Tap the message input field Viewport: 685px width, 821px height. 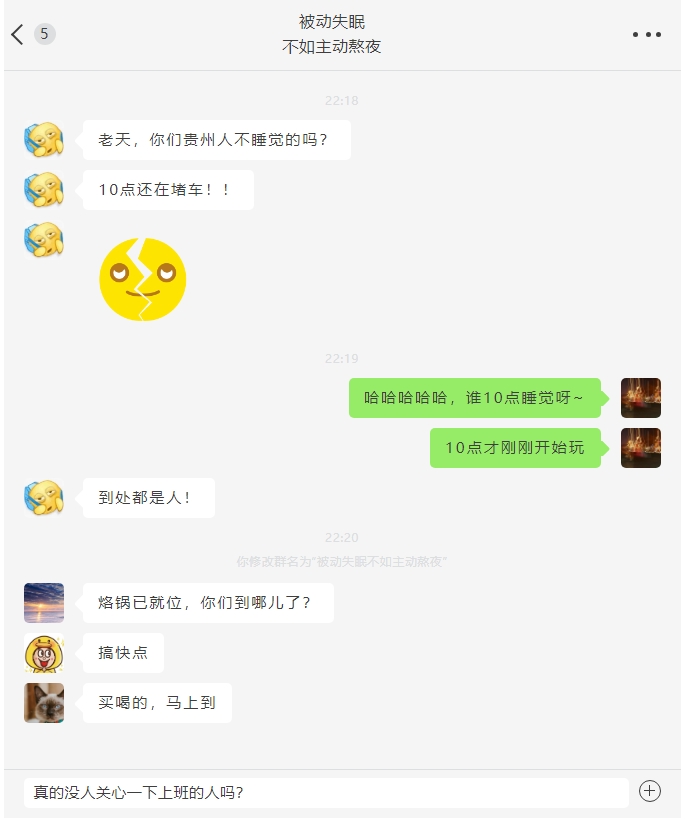(x=326, y=792)
